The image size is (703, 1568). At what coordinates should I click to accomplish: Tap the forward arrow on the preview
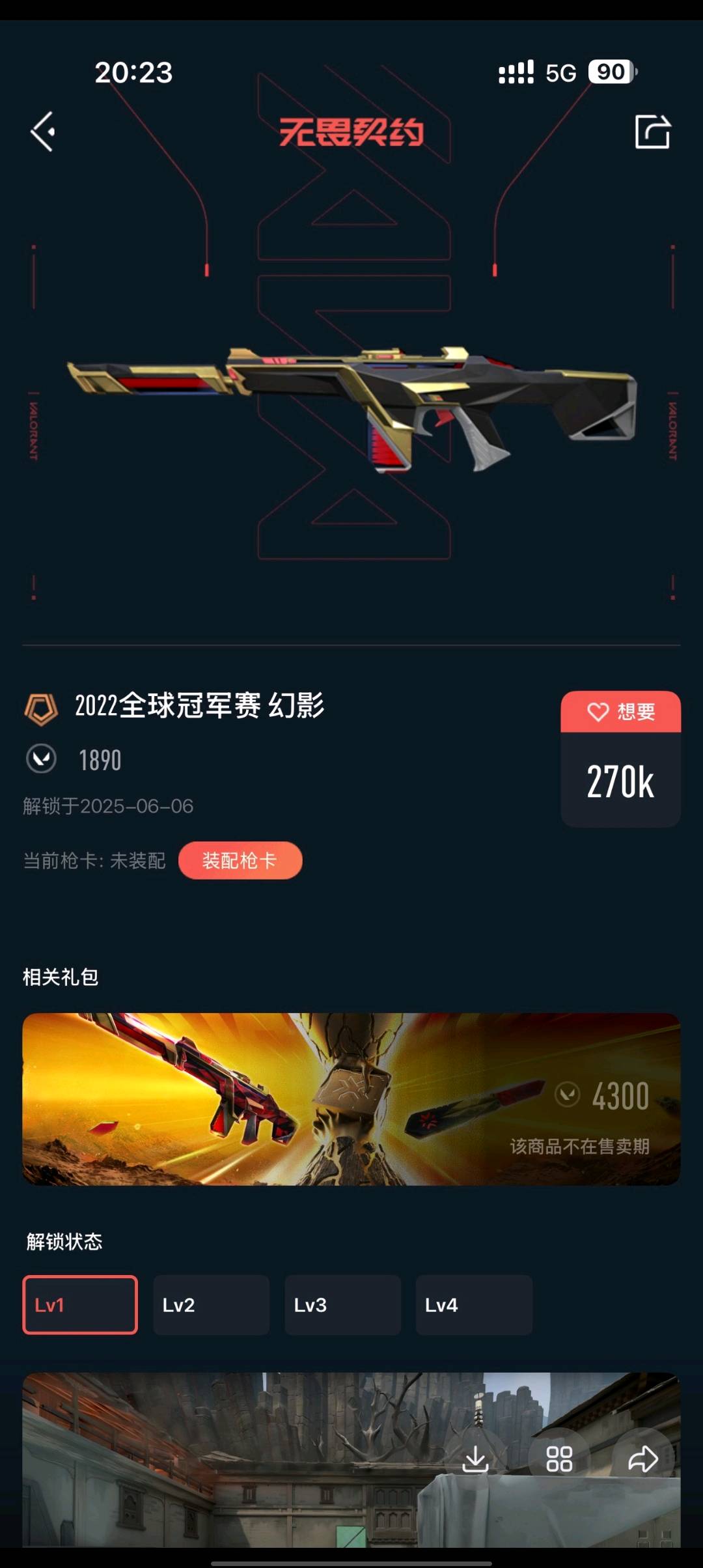[x=642, y=1459]
